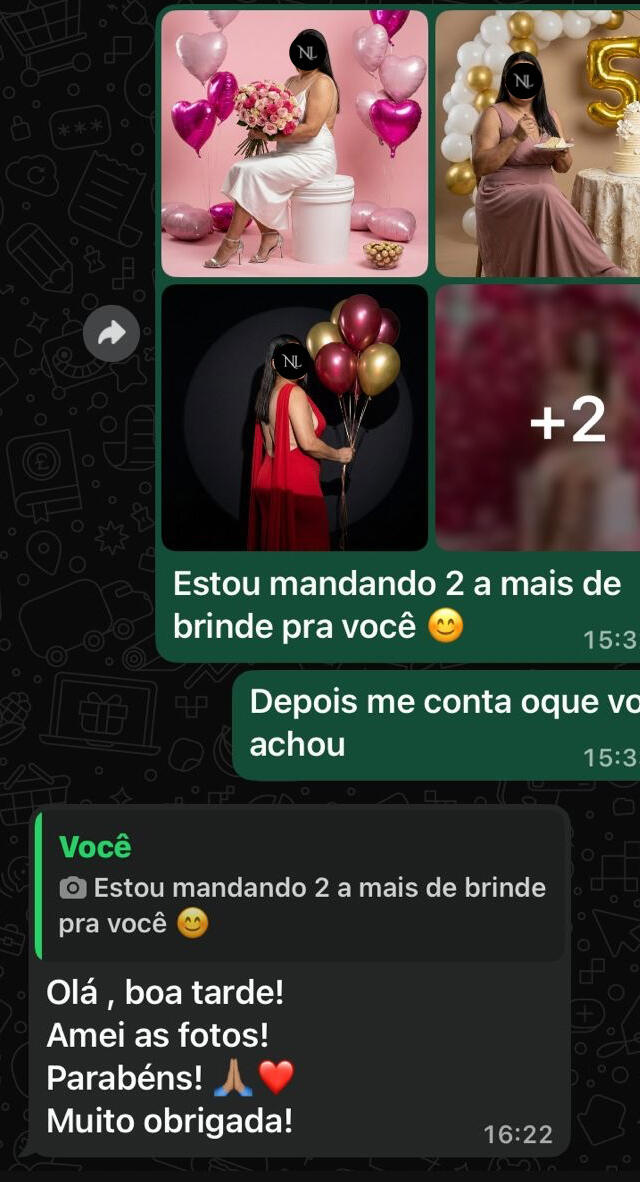Open the photo with pink heart balloons
This screenshot has width=640, height=1182.
(294, 143)
